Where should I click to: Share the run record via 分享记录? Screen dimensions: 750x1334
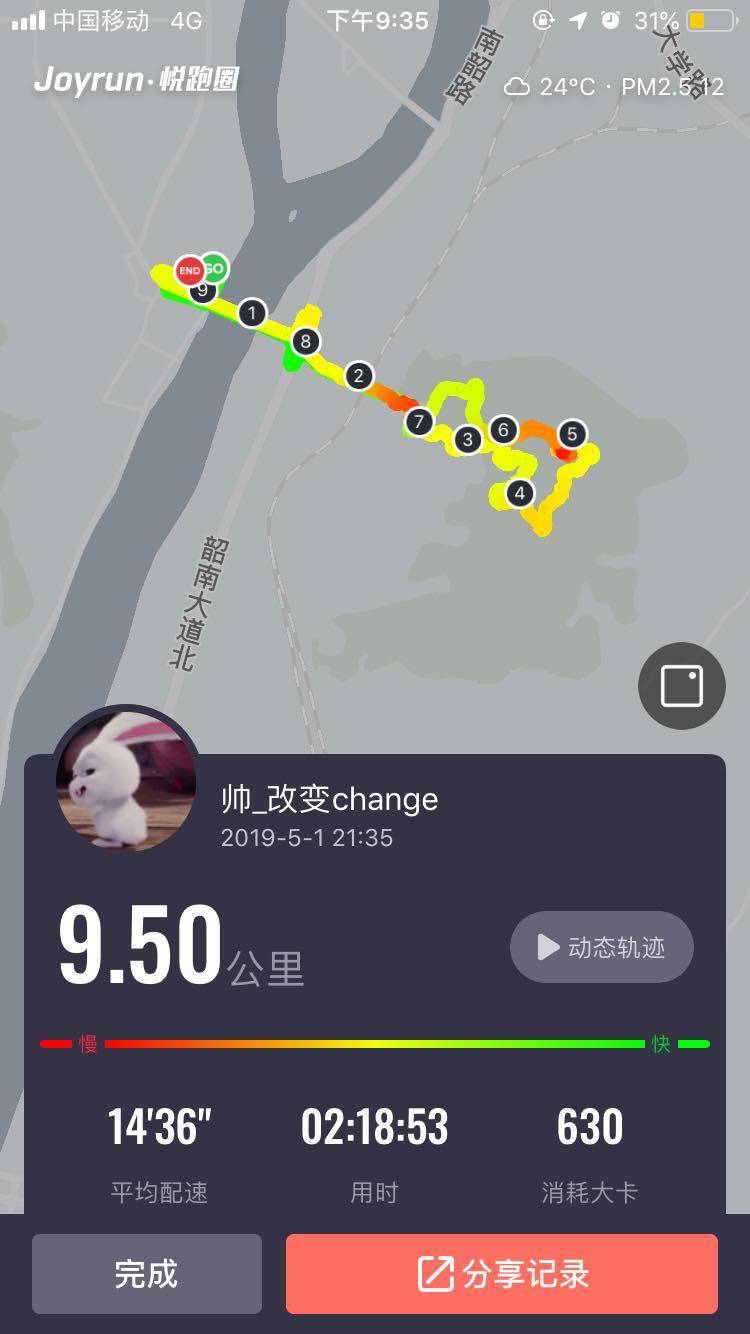click(x=502, y=1274)
